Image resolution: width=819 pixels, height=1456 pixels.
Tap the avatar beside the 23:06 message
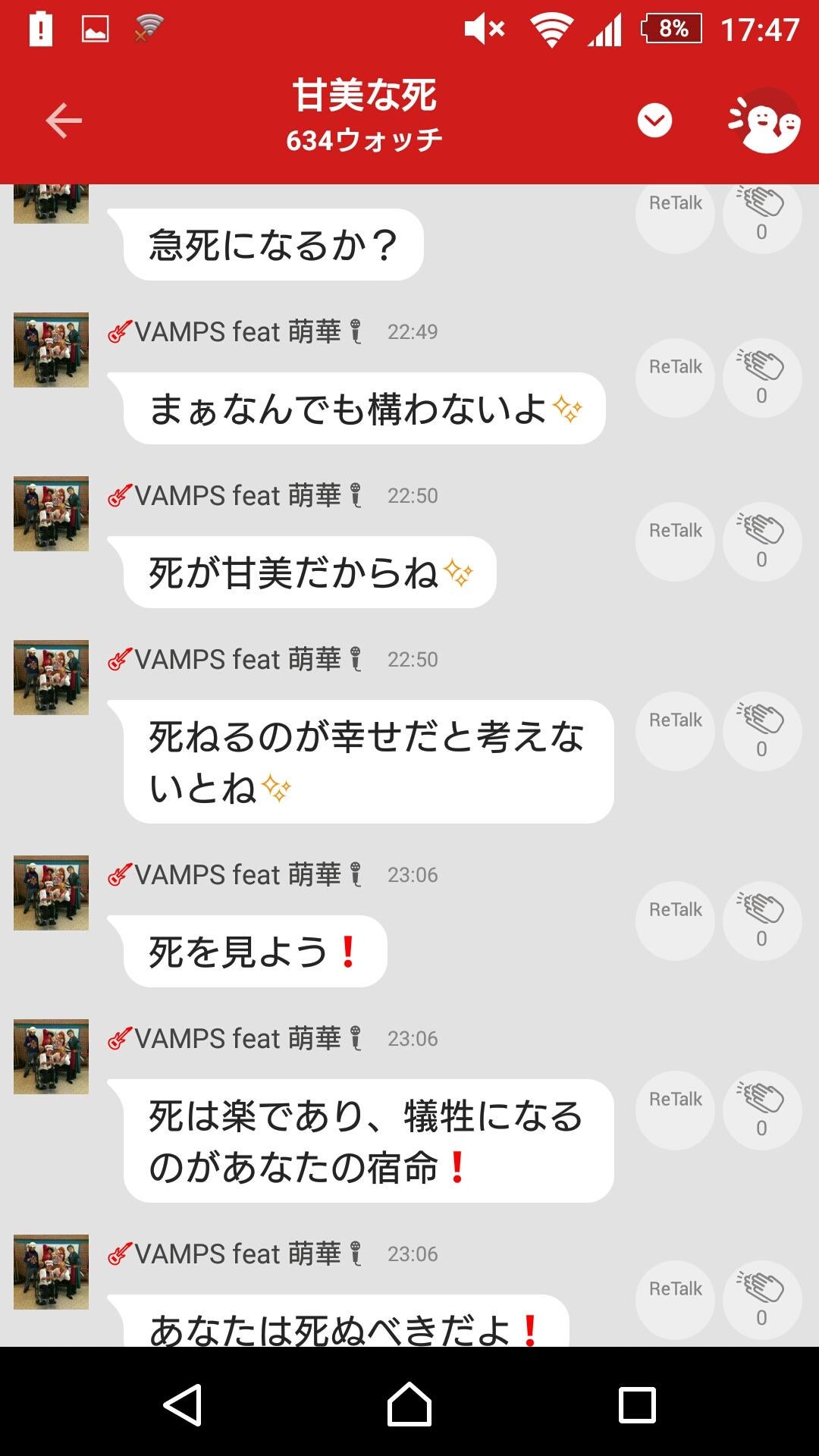coord(50,893)
